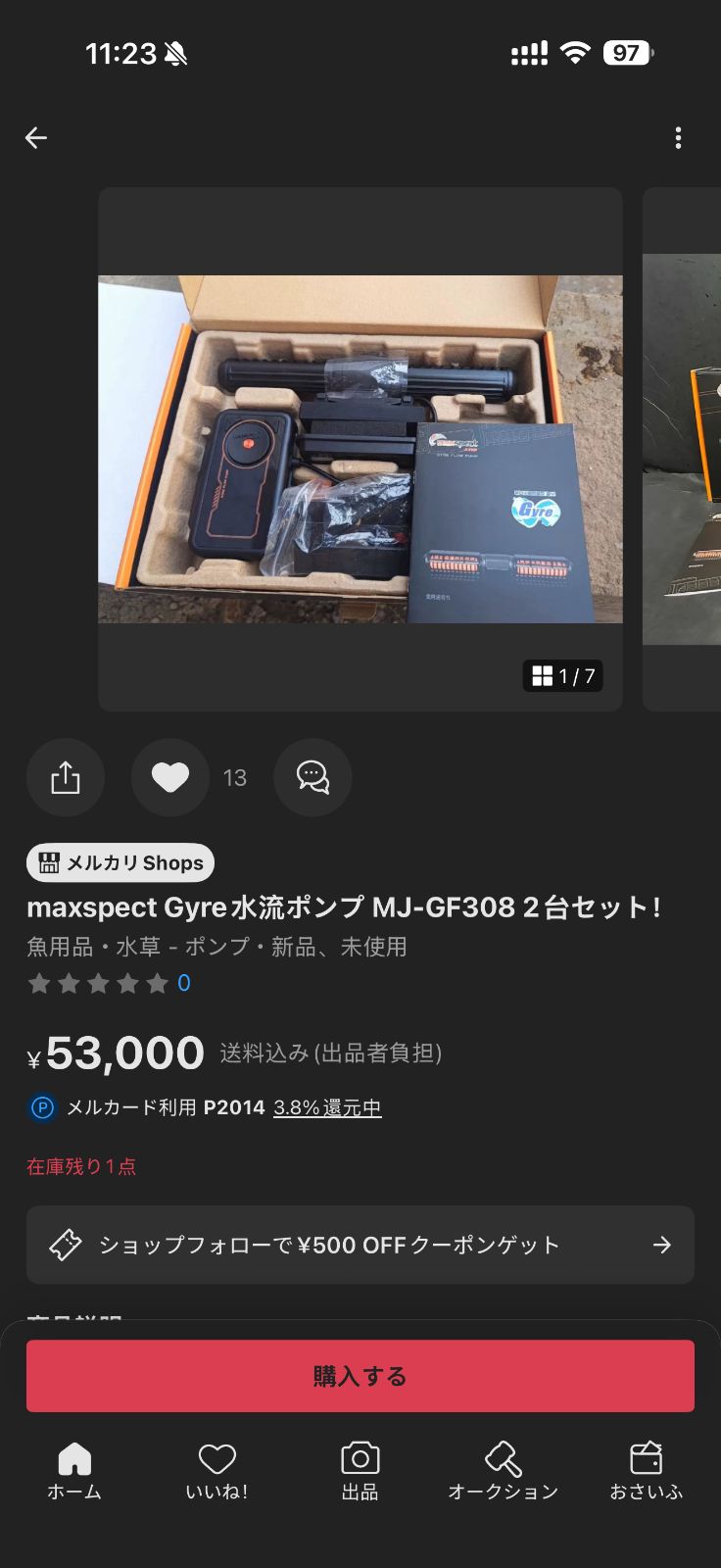Switch to the いいね! tab

click(x=216, y=1471)
